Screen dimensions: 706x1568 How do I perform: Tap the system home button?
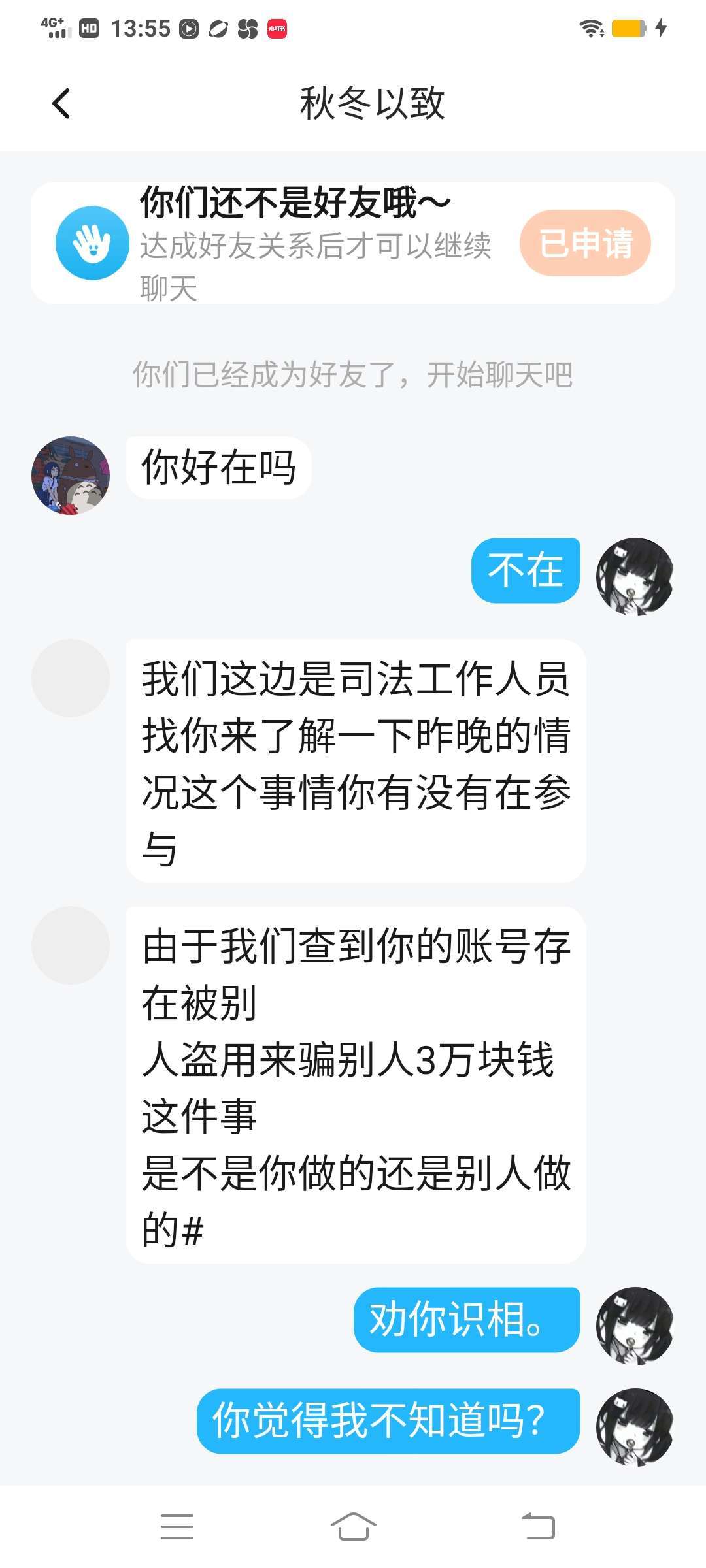click(353, 1526)
